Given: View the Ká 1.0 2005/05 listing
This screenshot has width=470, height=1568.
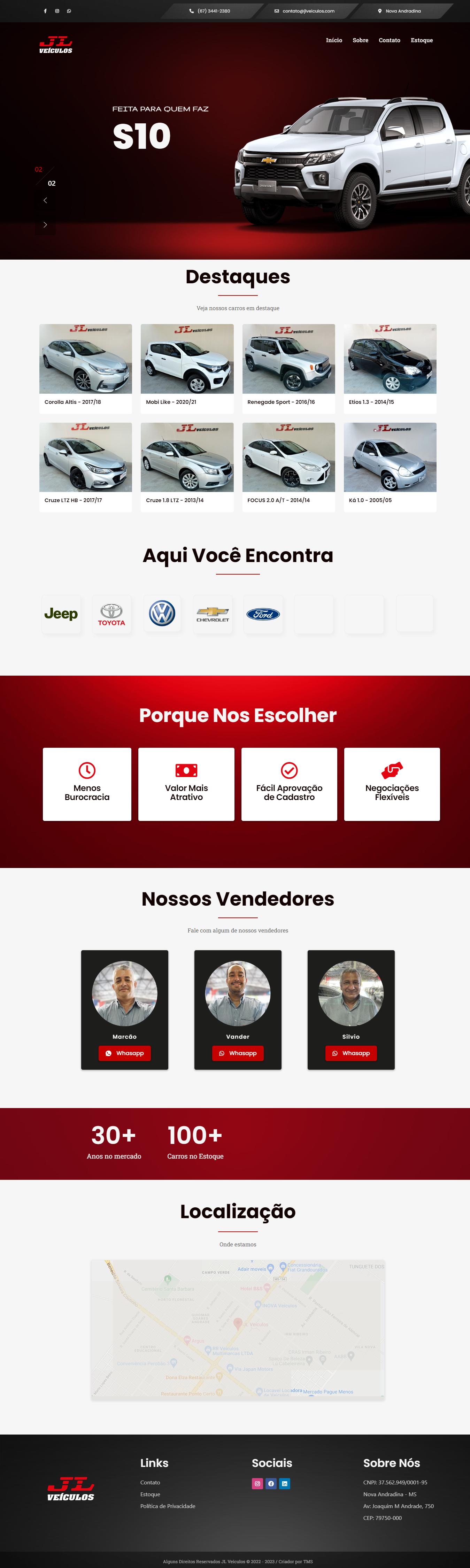Looking at the screenshot, I should (390, 466).
